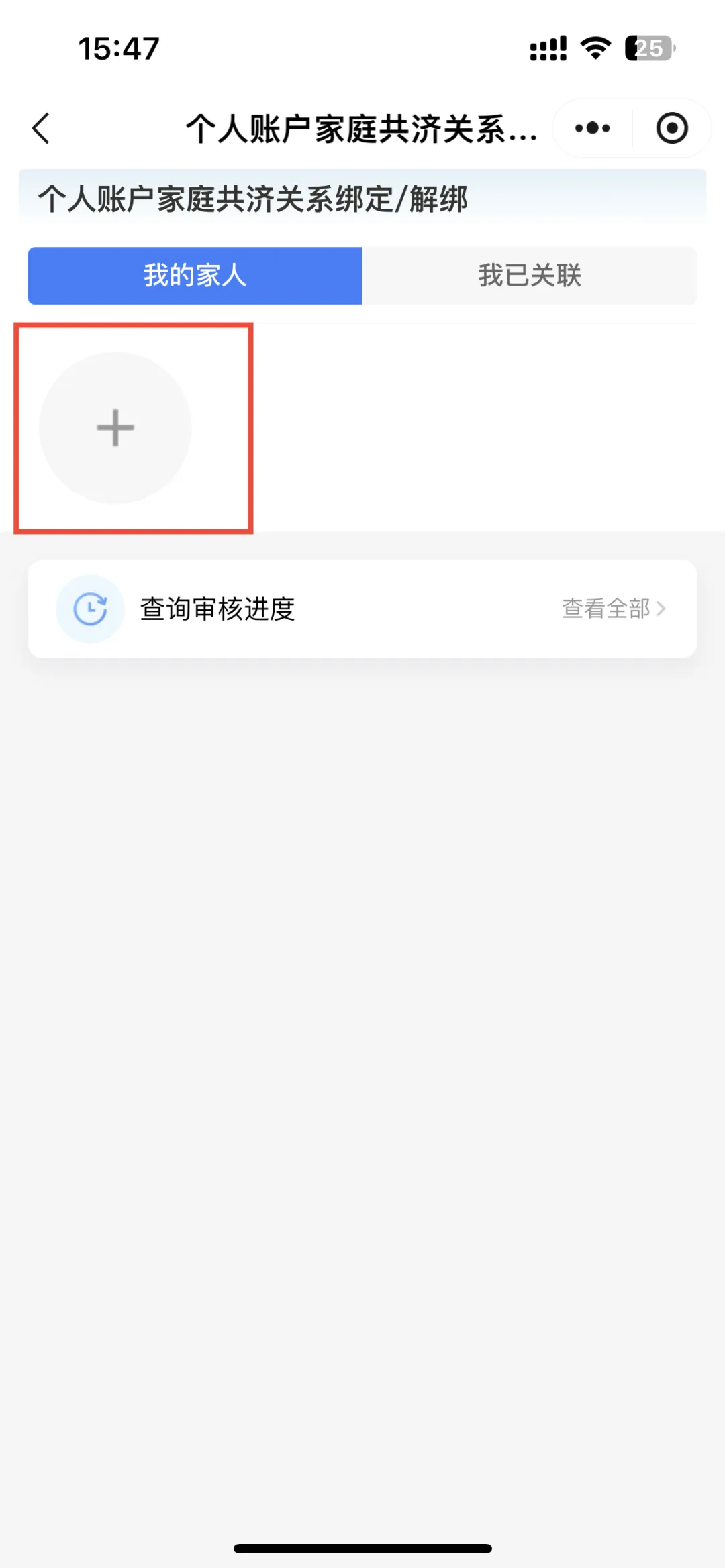Tap 查看全部 to view all records
Screen dimensions: 725x1568
[612, 609]
